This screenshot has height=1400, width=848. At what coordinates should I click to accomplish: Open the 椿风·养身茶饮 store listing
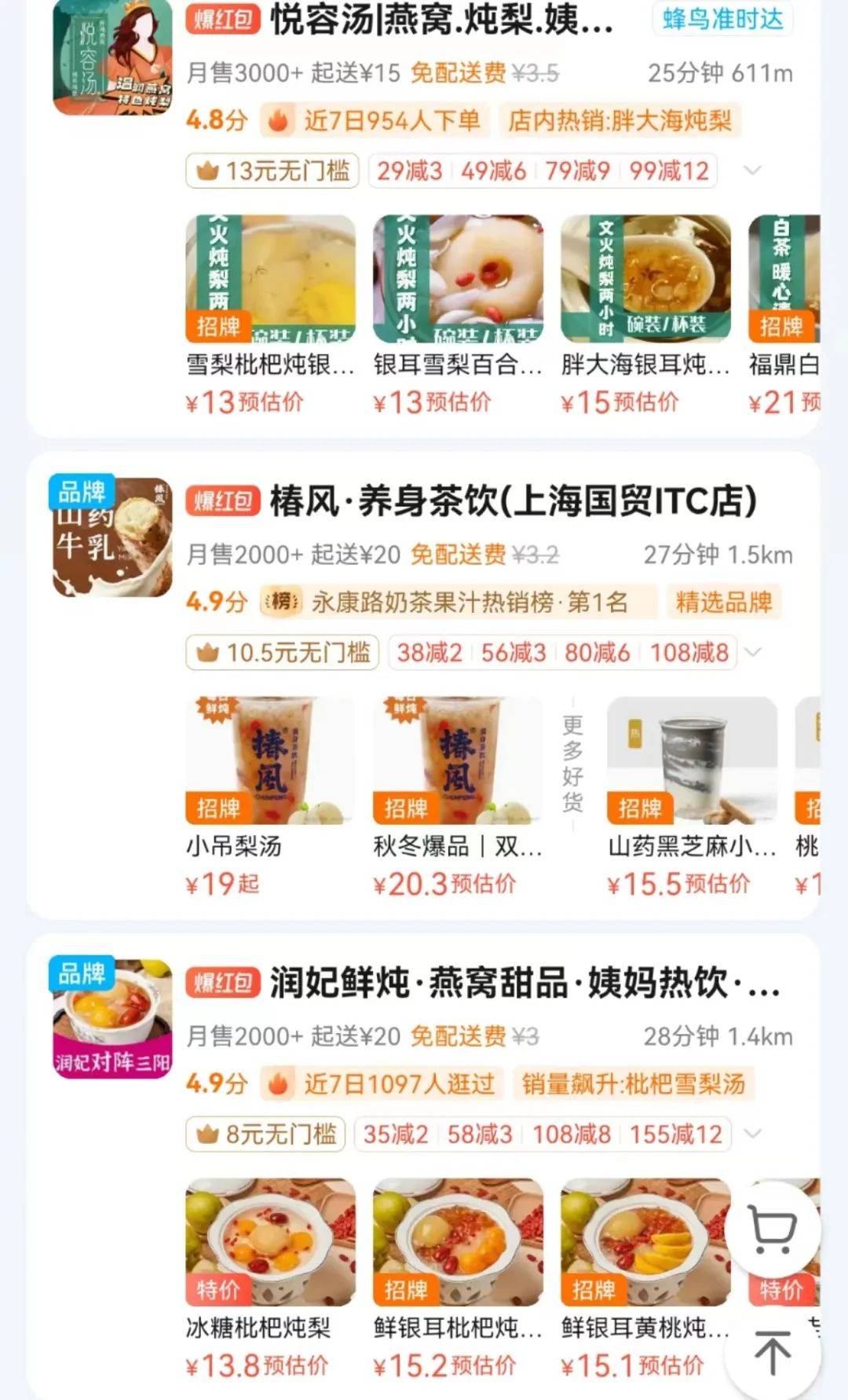click(512, 501)
